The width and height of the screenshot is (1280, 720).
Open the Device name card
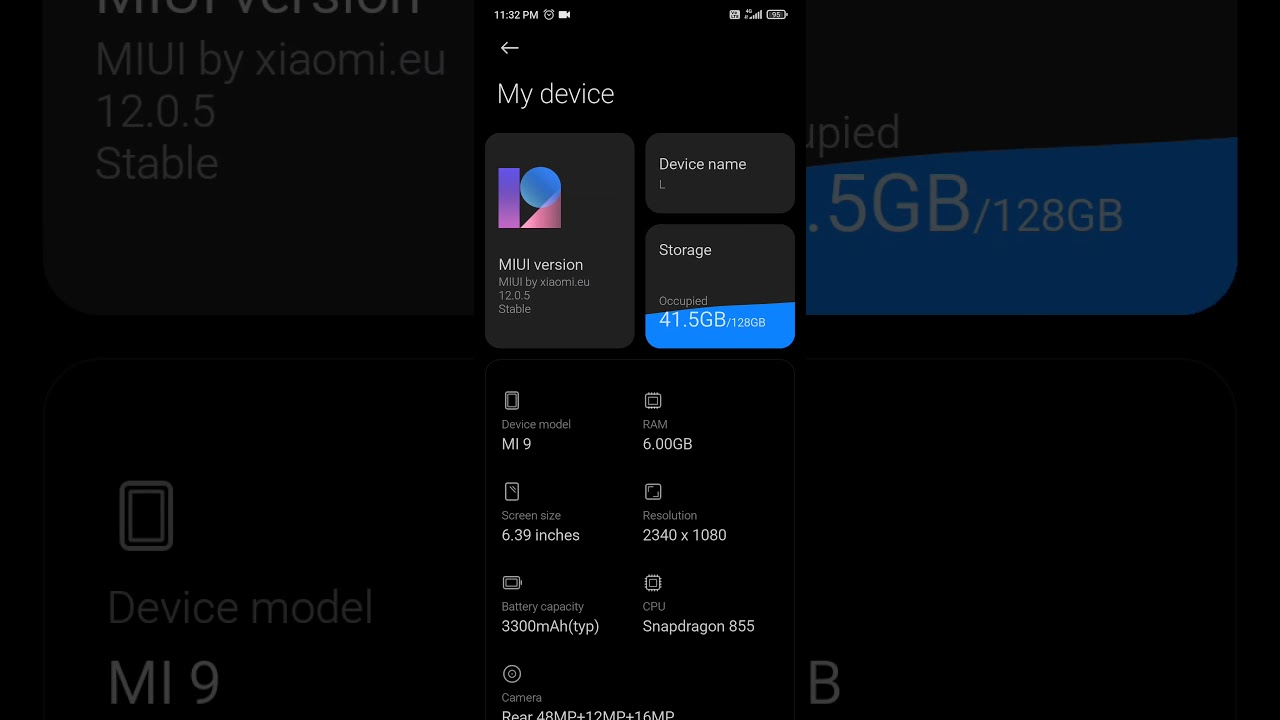[719, 173]
